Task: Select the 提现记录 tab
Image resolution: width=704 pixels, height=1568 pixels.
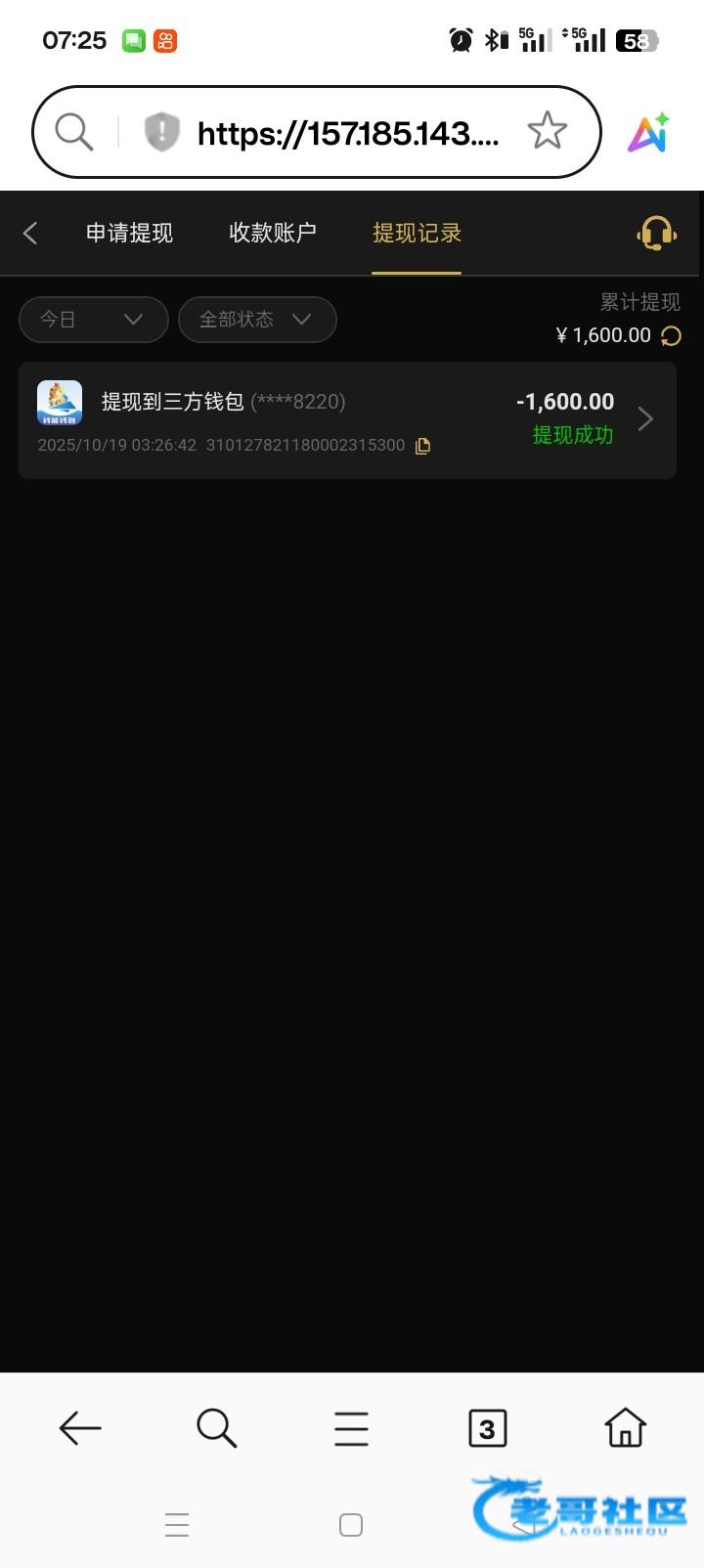Action: coord(417,233)
